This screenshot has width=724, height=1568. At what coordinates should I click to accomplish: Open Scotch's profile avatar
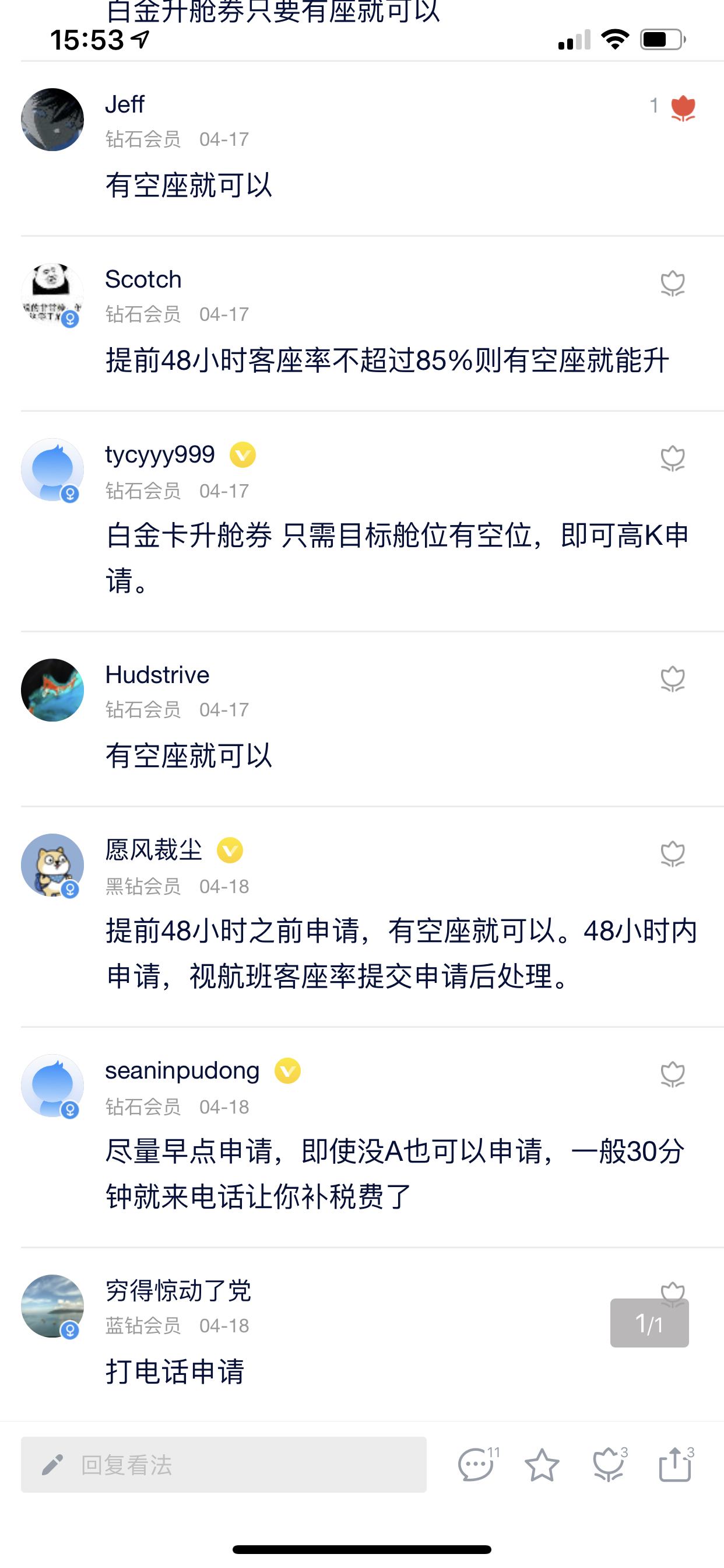(52, 295)
